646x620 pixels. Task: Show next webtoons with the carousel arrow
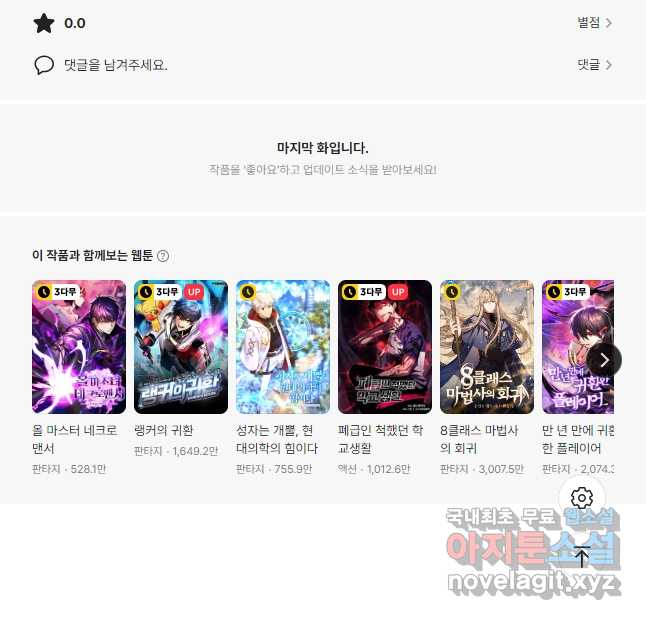pyautogui.click(x=604, y=360)
